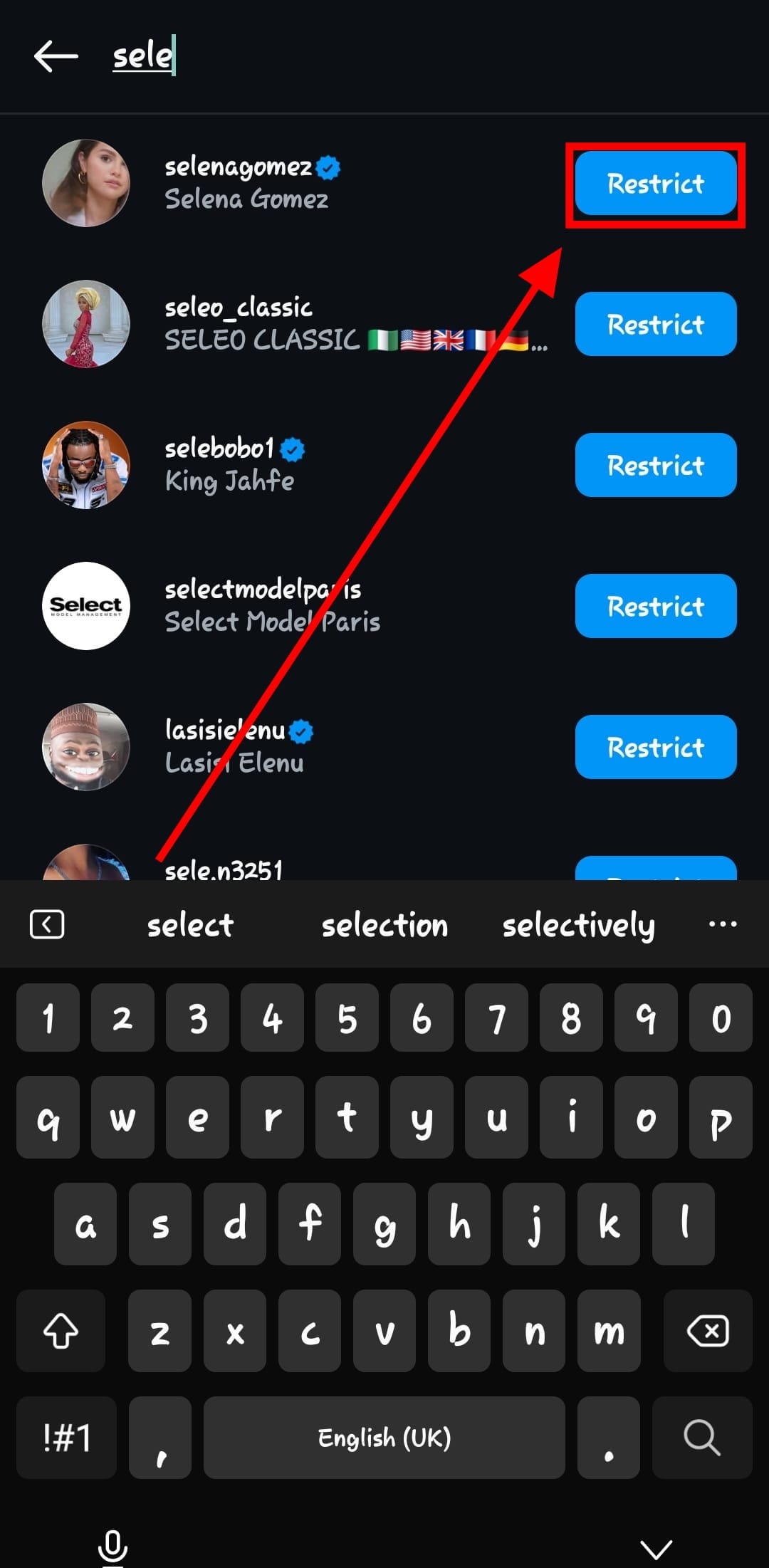The height and width of the screenshot is (1568, 769).
Task: Submit the search with the keyboard magnifier key
Action: [x=702, y=1438]
